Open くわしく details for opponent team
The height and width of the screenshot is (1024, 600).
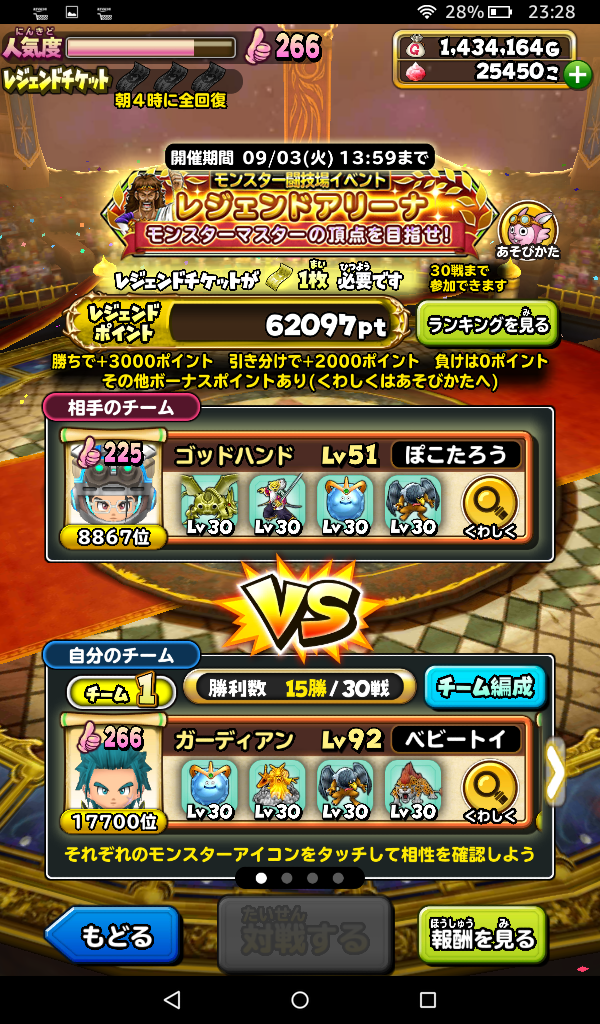(x=490, y=507)
